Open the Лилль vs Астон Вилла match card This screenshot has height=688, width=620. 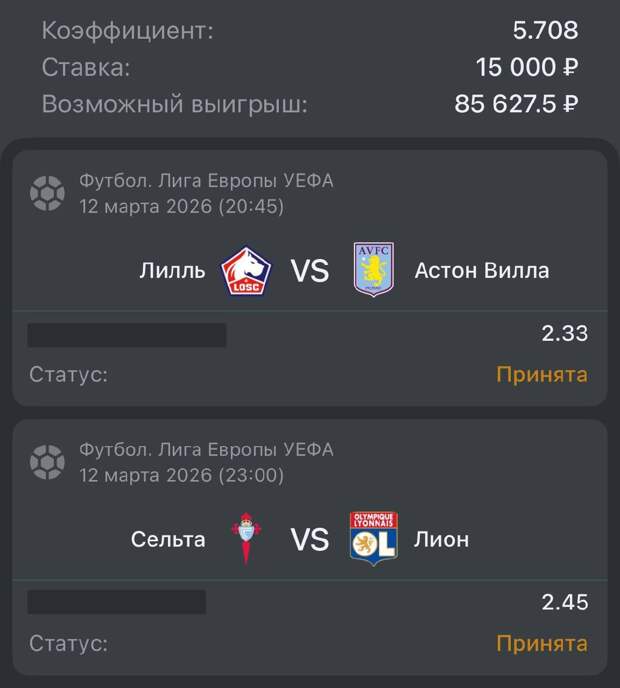pos(309,271)
